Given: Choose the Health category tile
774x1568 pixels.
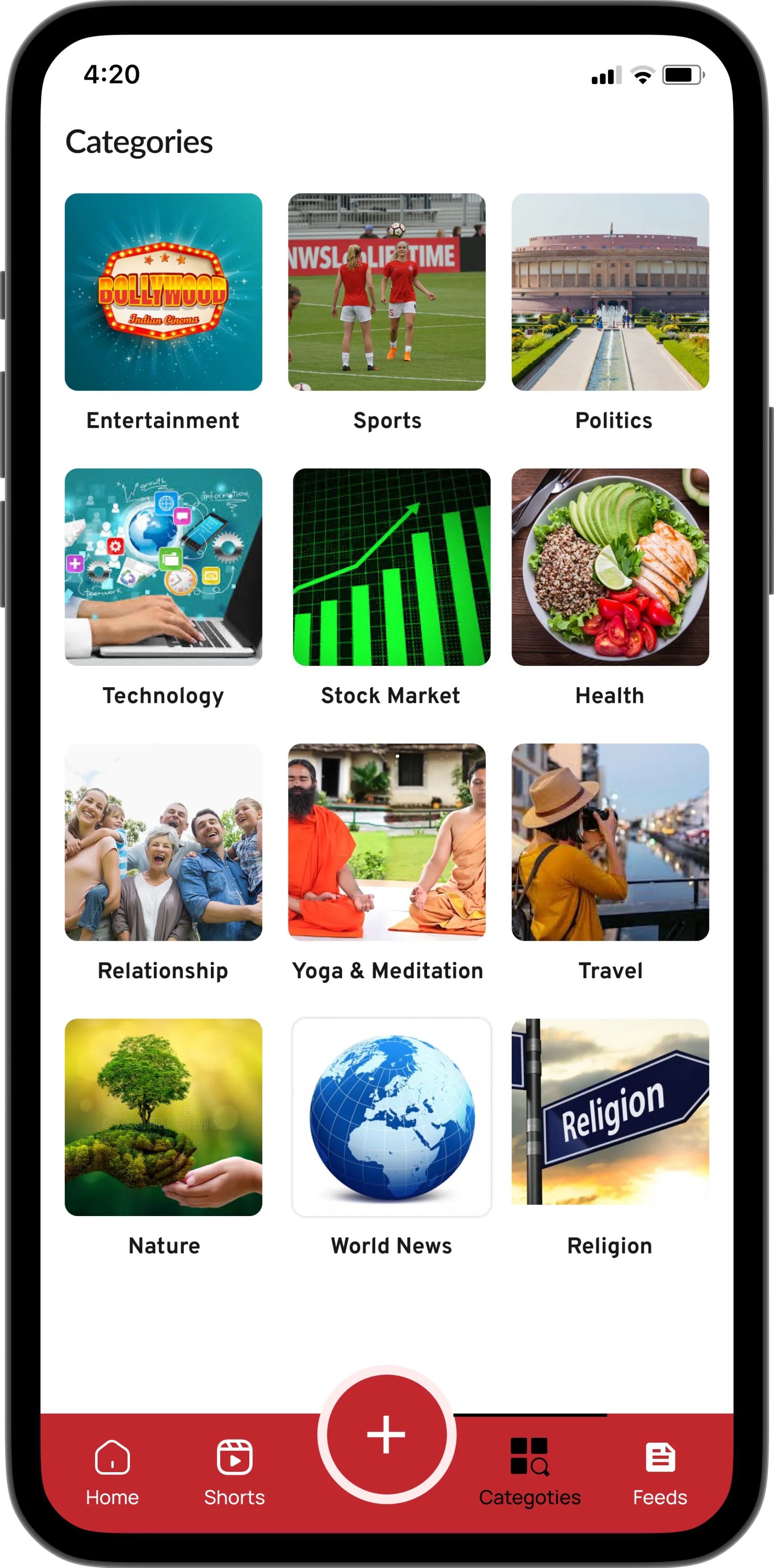Looking at the screenshot, I should click(610, 567).
